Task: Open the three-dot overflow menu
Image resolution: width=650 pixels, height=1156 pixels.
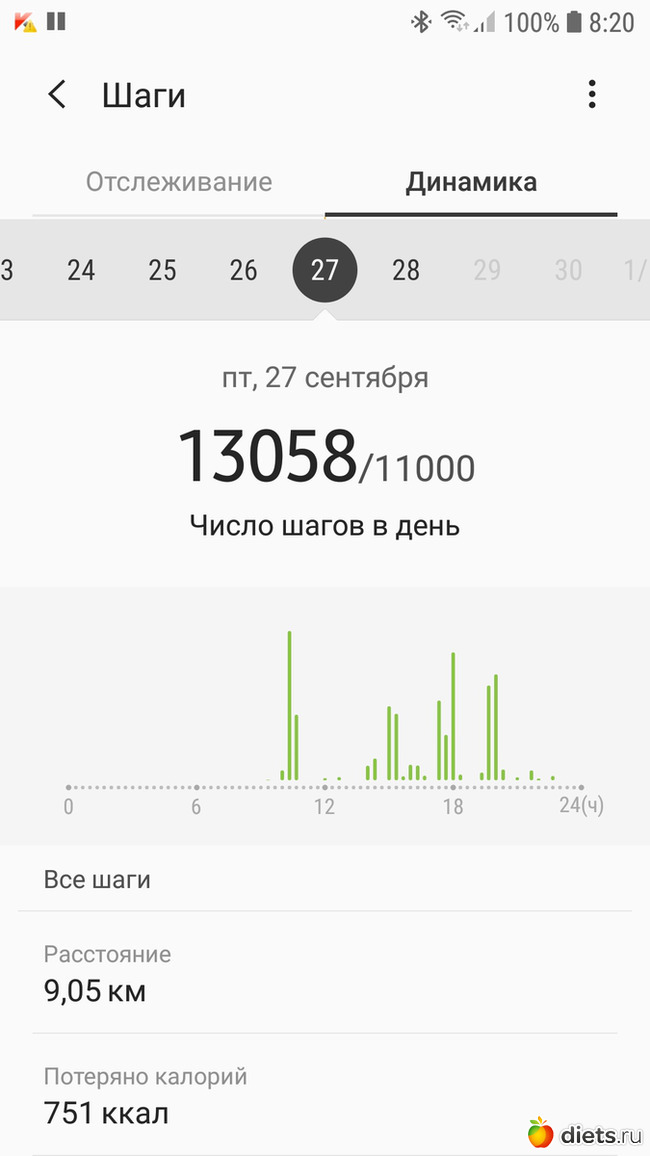Action: (592, 95)
